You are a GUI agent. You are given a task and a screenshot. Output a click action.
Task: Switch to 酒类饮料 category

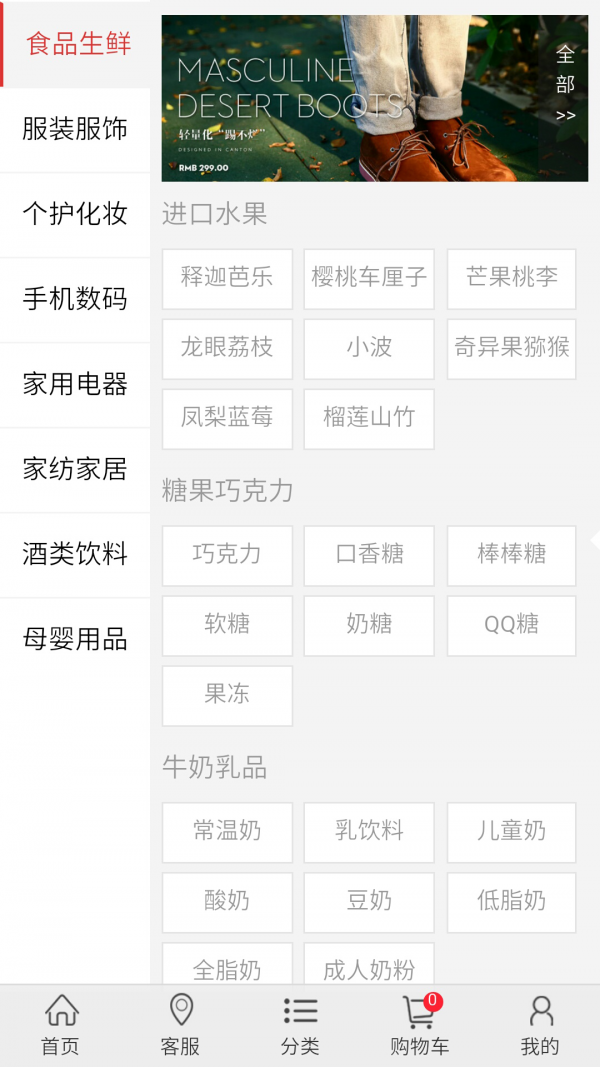pos(75,554)
